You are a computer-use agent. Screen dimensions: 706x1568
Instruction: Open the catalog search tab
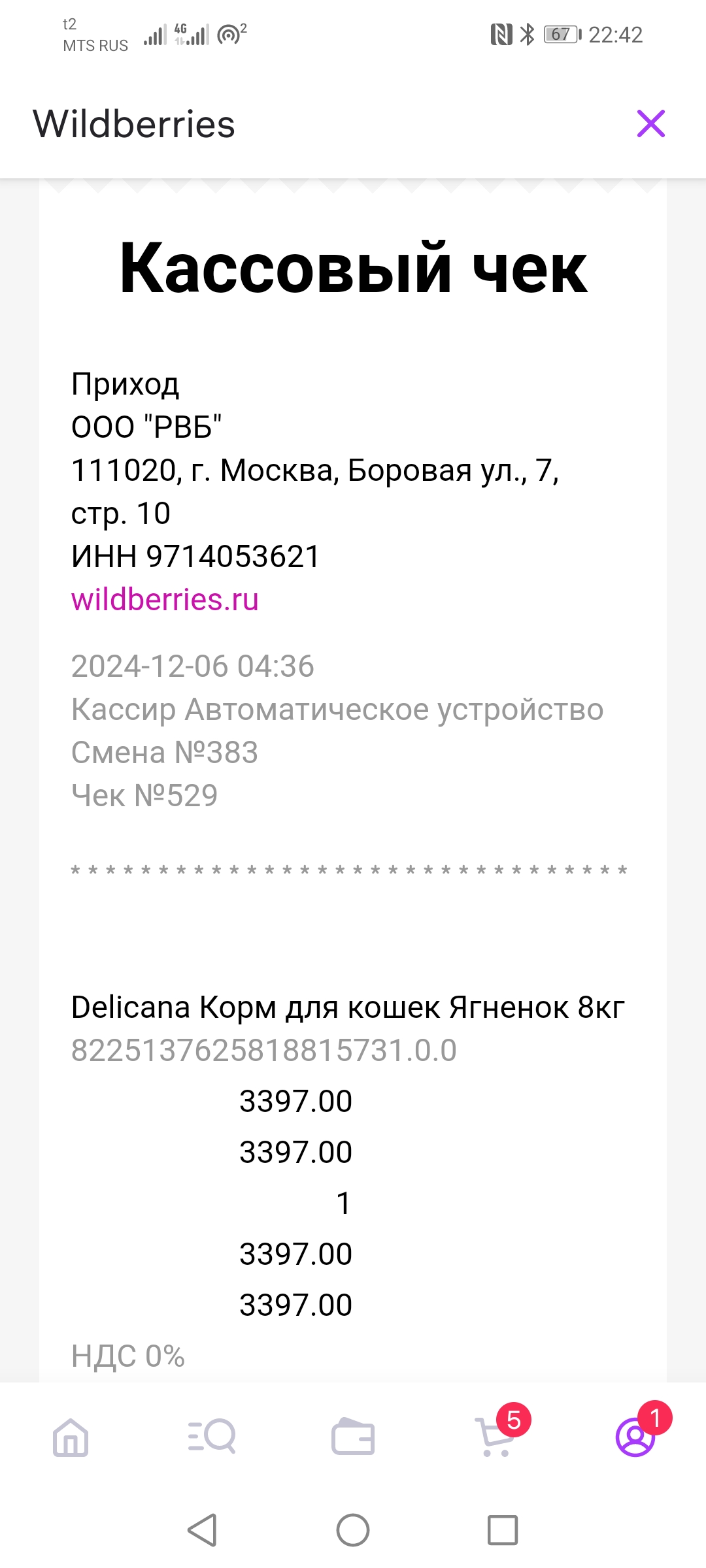click(x=212, y=1437)
